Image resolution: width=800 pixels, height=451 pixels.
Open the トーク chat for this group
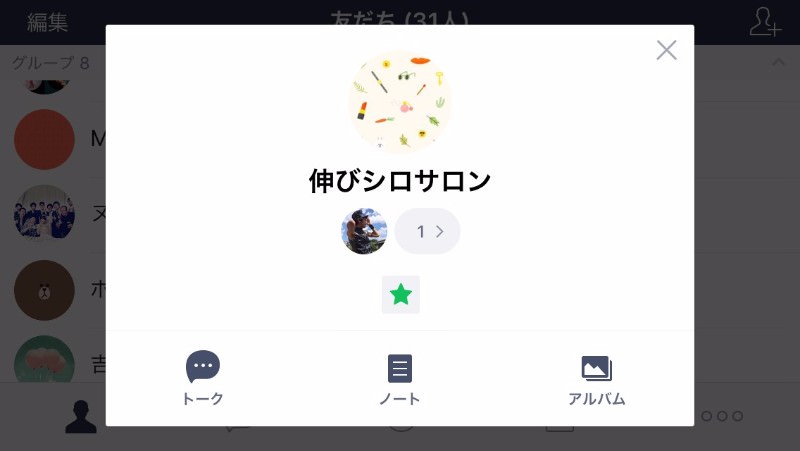coord(203,378)
